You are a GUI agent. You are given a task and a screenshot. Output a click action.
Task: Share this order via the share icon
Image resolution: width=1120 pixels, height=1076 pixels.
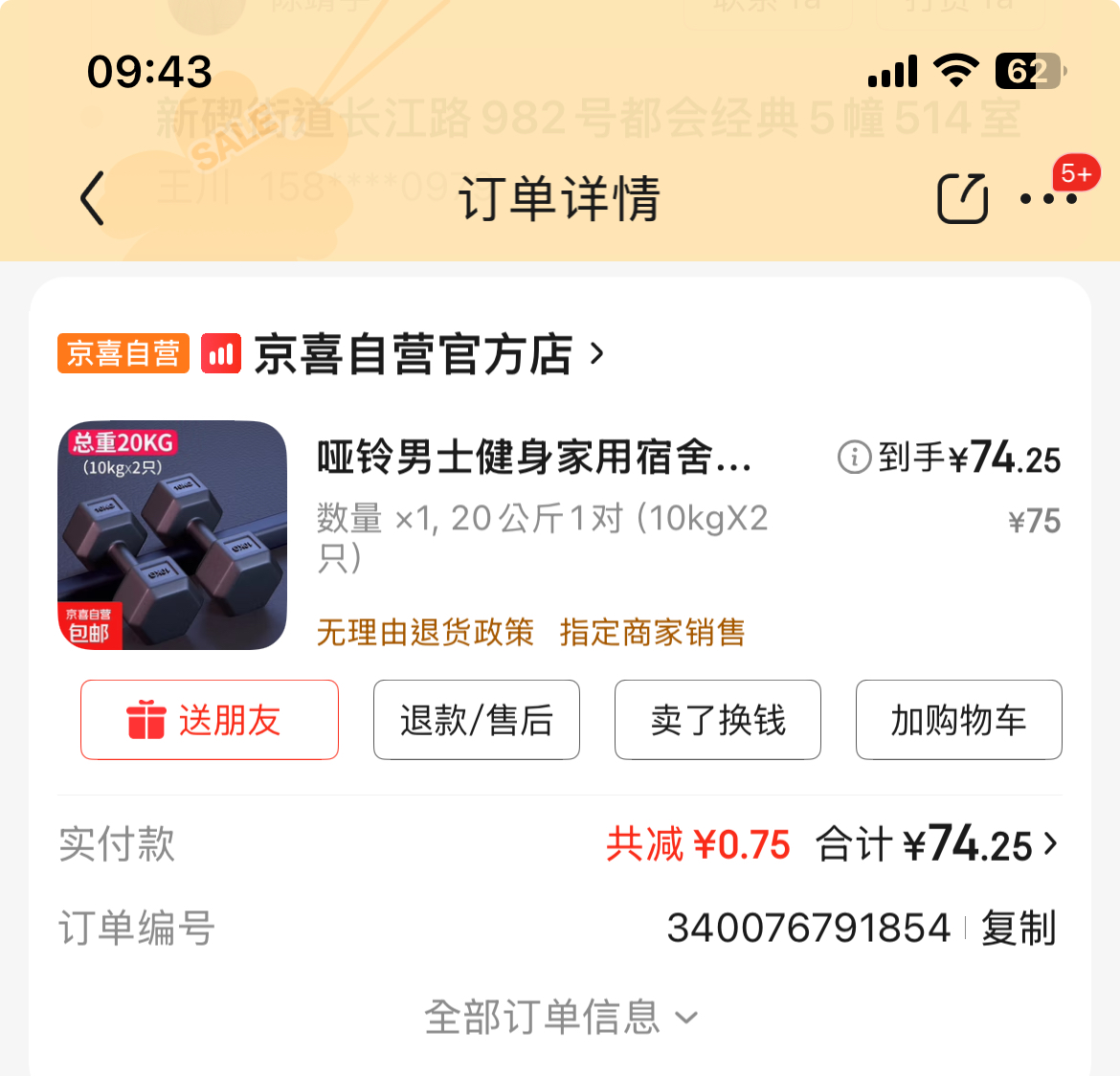tap(961, 199)
